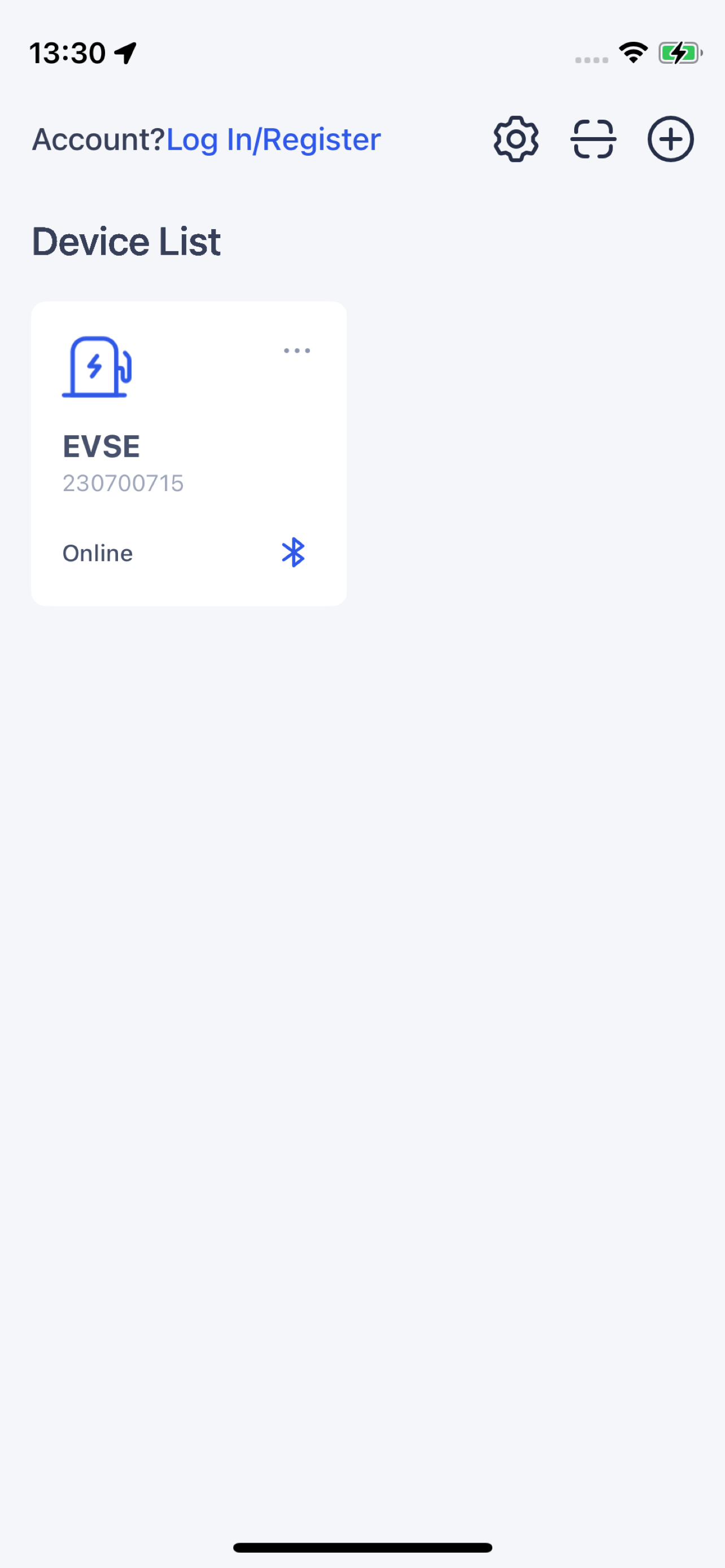This screenshot has height=1568, width=725.
Task: Tap the blue EV charger icon
Action: pos(97,368)
